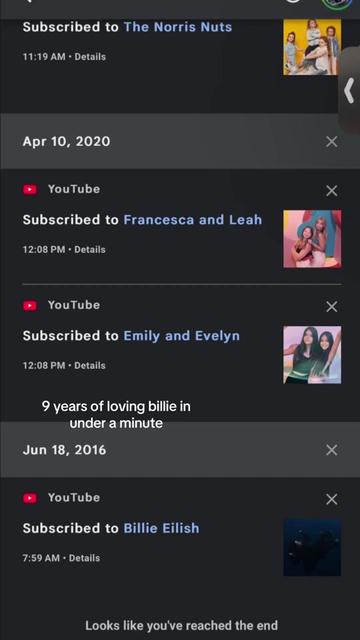Tap the Francesca and Leah thumbnail image
360x640 pixels.
click(x=312, y=239)
